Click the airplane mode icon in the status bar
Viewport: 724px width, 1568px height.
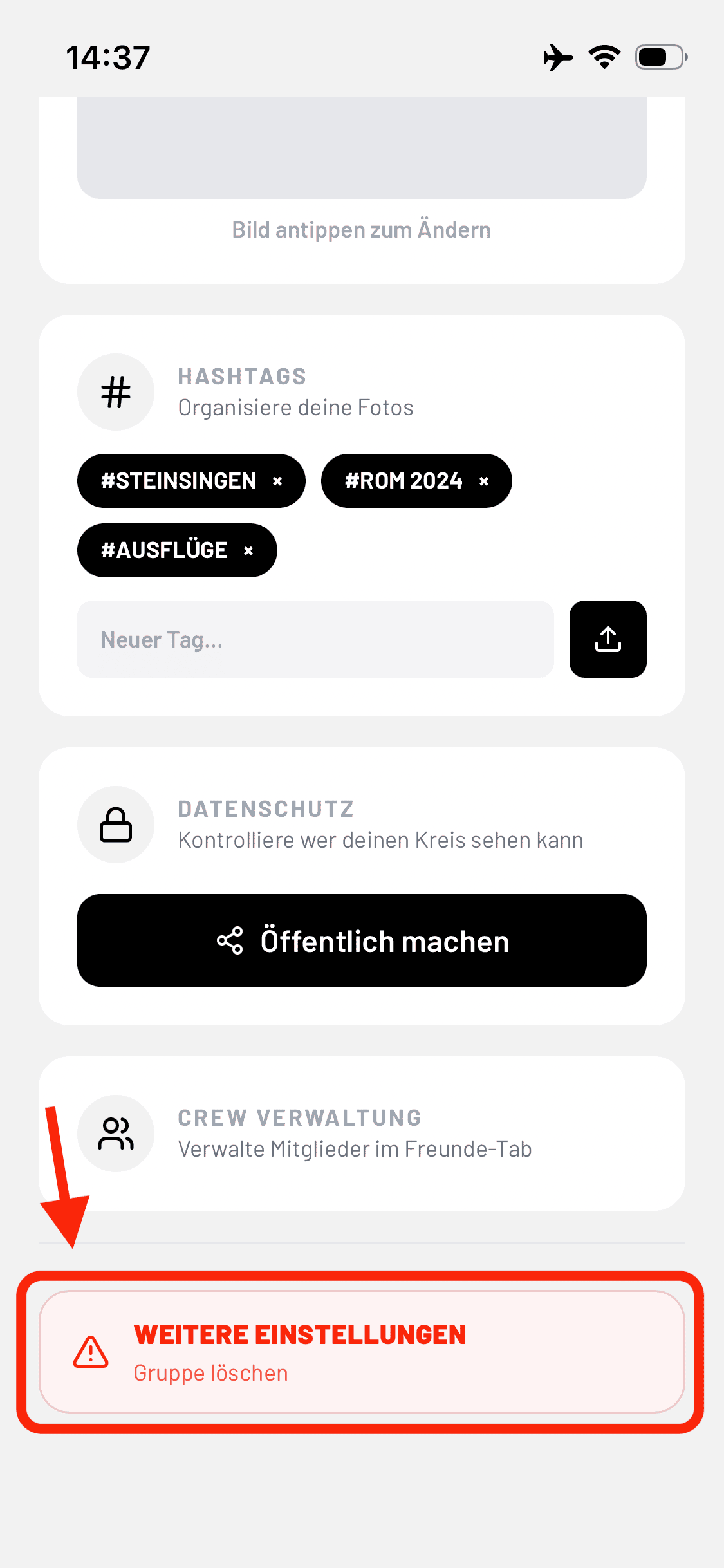[558, 57]
